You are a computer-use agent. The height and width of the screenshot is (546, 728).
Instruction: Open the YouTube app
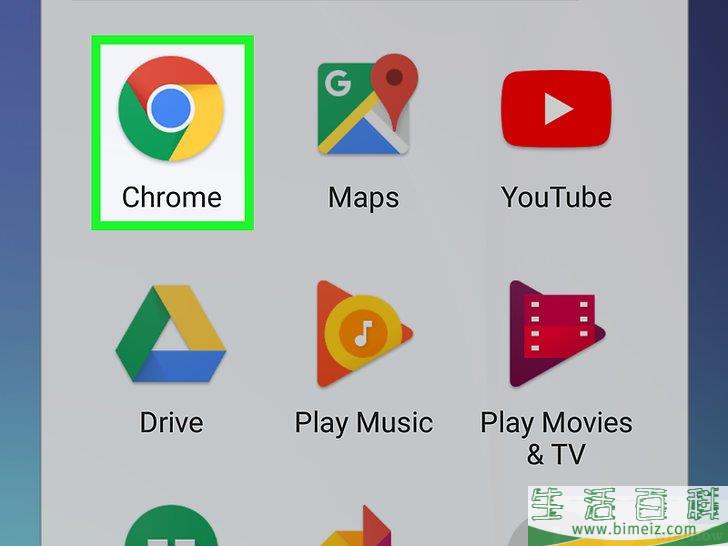[556, 110]
